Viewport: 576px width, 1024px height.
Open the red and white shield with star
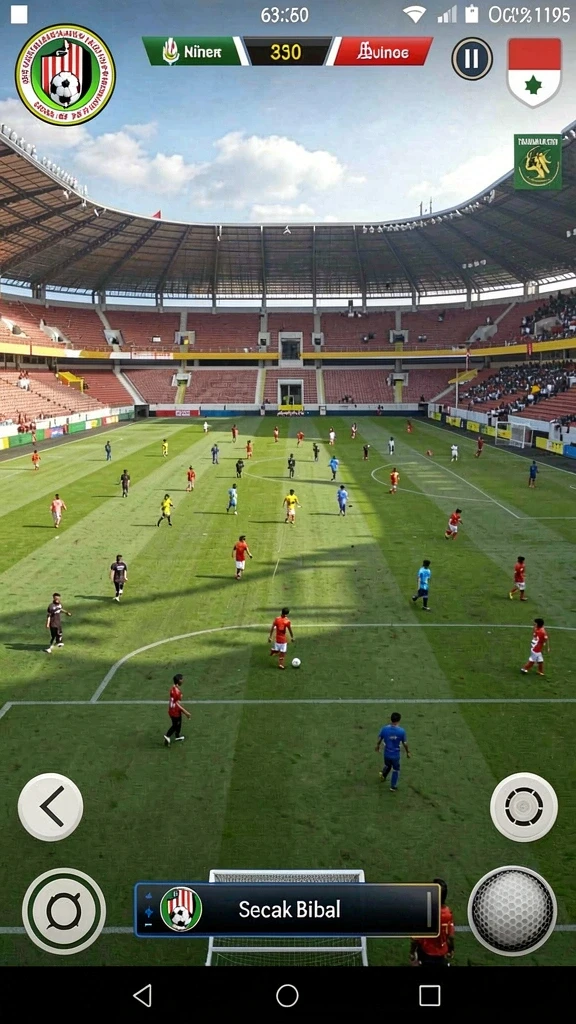[x=534, y=72]
